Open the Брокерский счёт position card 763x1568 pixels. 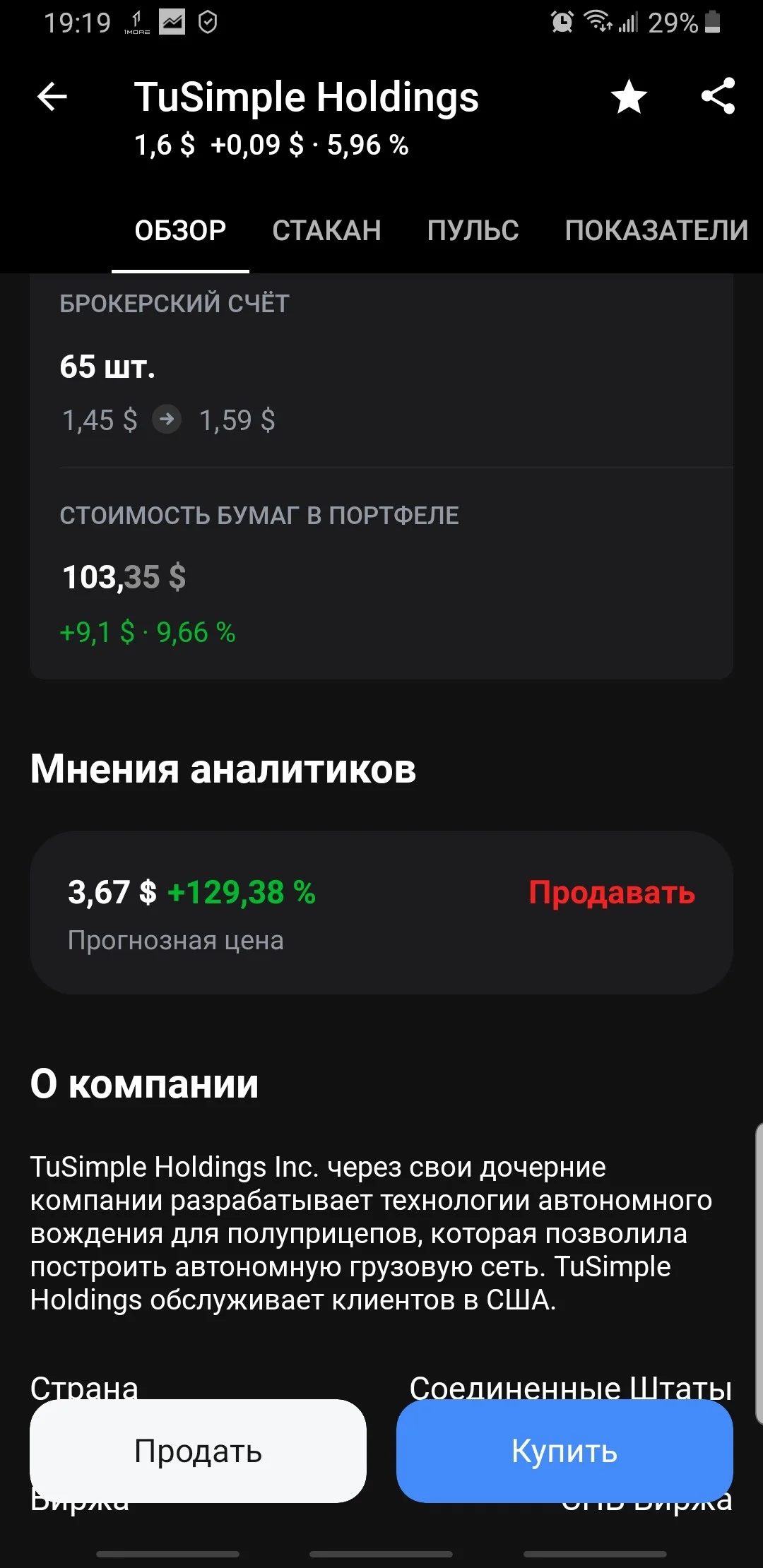381,477
